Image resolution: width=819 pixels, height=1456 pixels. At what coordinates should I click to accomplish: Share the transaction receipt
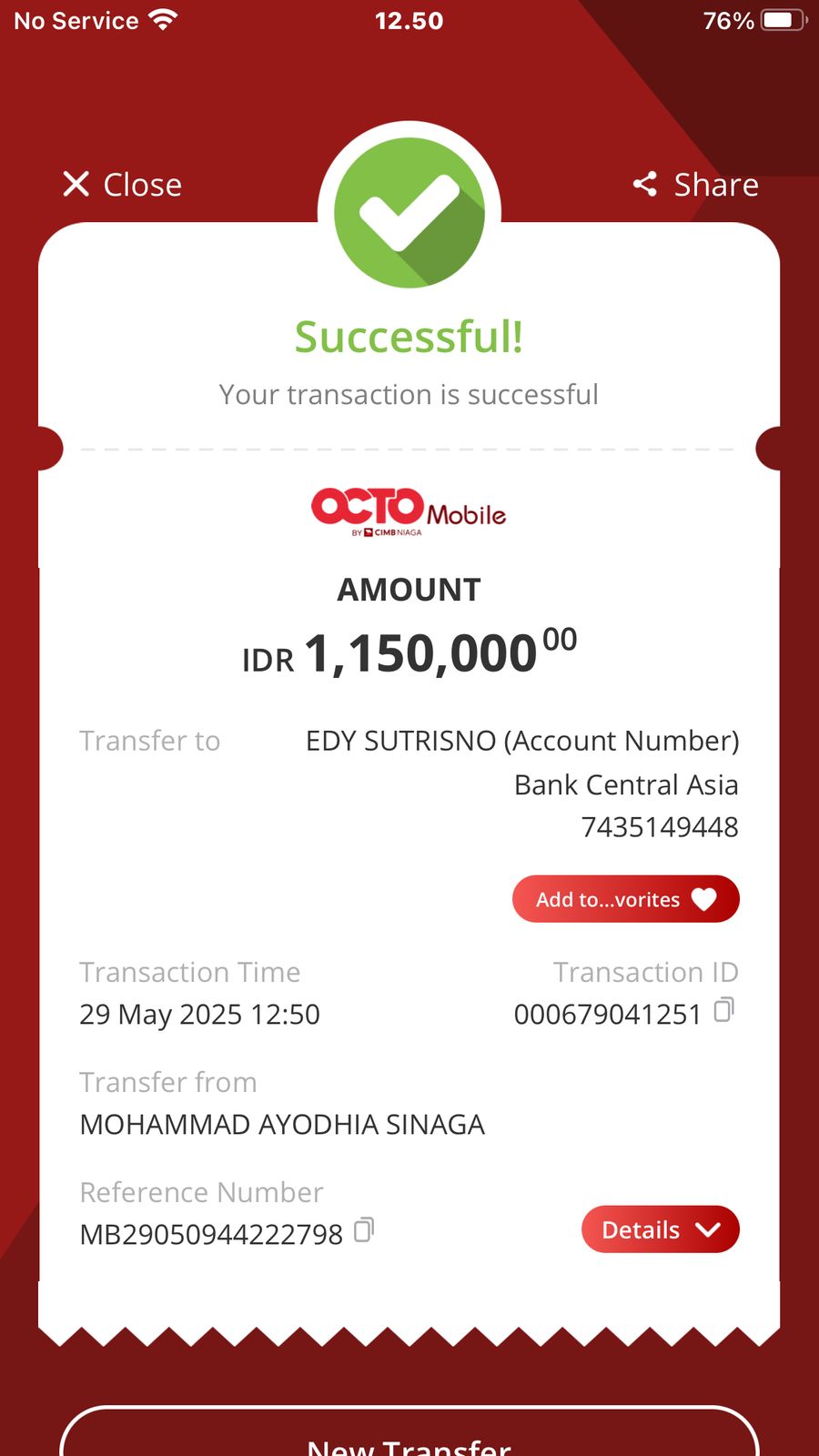click(696, 185)
